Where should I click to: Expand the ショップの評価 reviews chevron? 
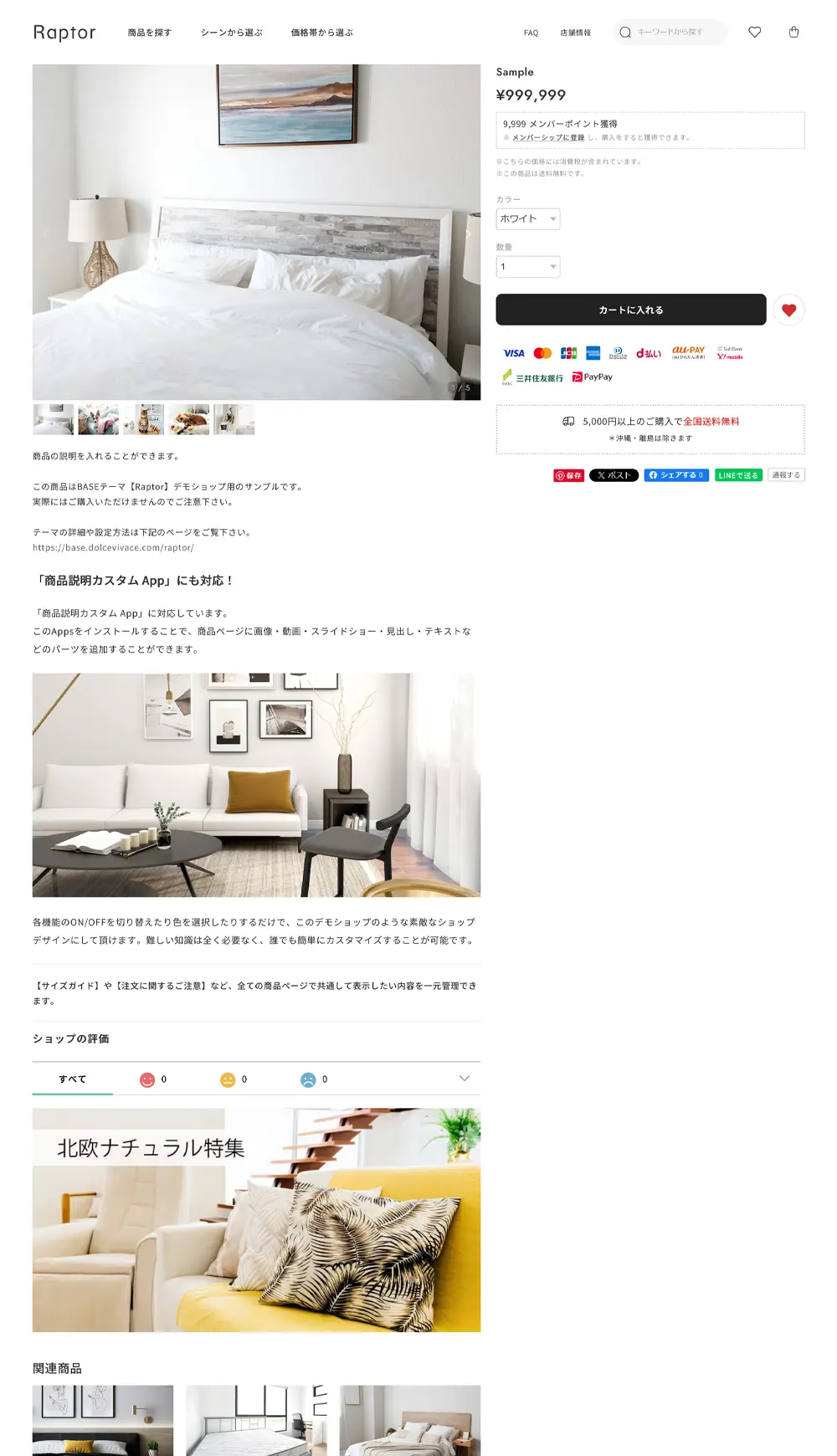465,1078
